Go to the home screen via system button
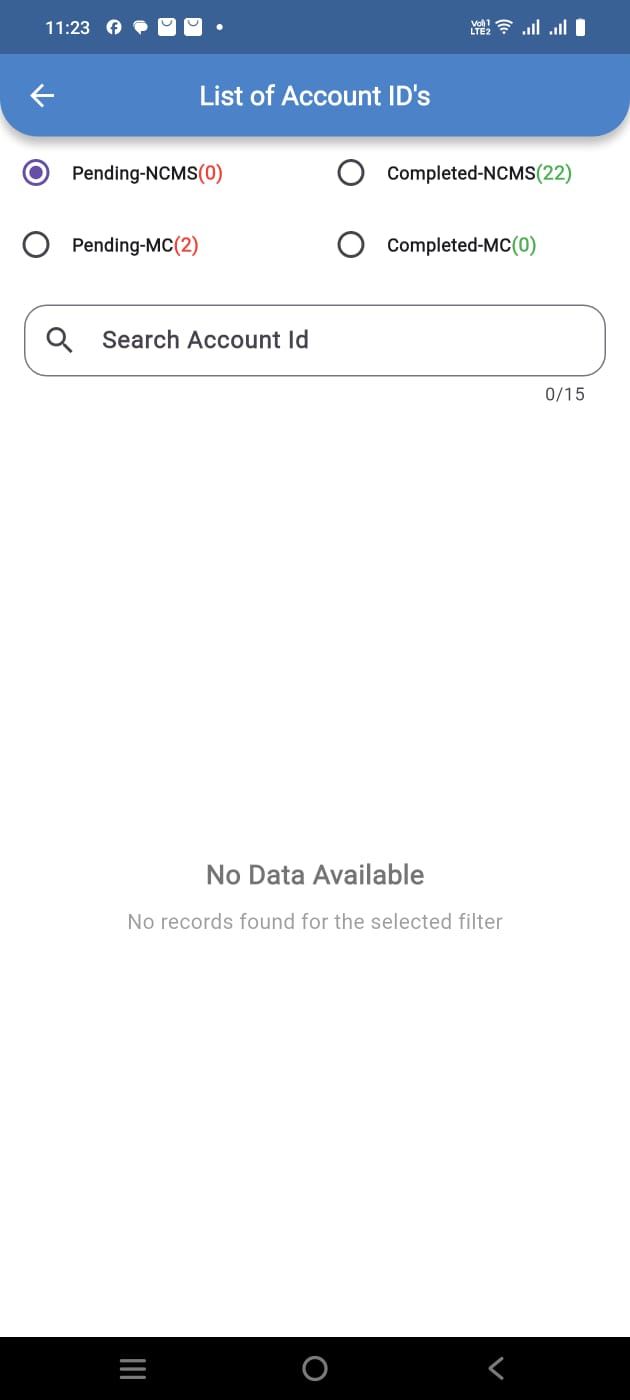The height and width of the screenshot is (1400, 630). pos(315,1368)
